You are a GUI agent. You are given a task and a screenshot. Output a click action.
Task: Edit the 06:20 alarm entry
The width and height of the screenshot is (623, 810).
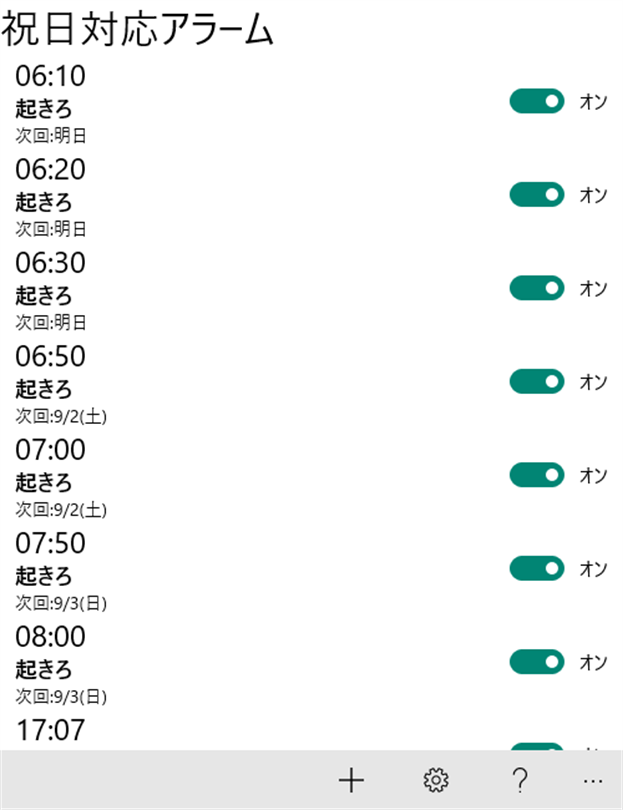click(x=200, y=195)
